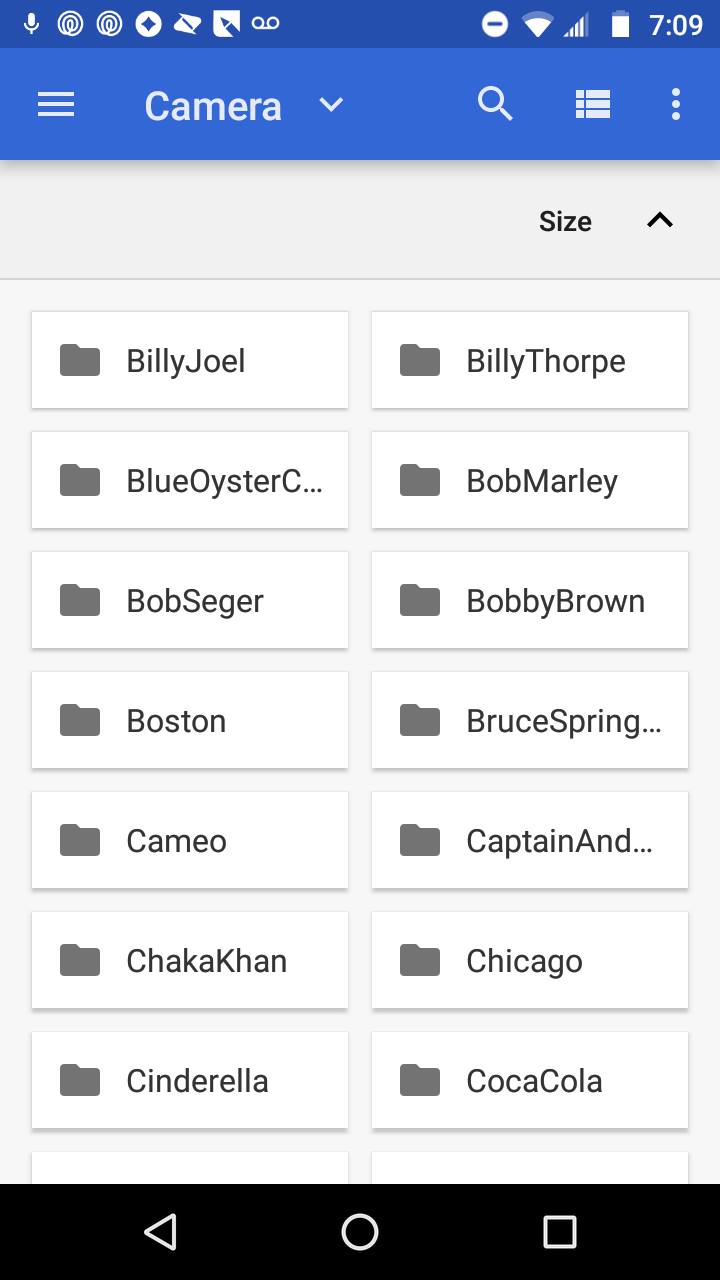The width and height of the screenshot is (720, 1280).
Task: Open the hamburger navigation drawer
Action: click(56, 105)
